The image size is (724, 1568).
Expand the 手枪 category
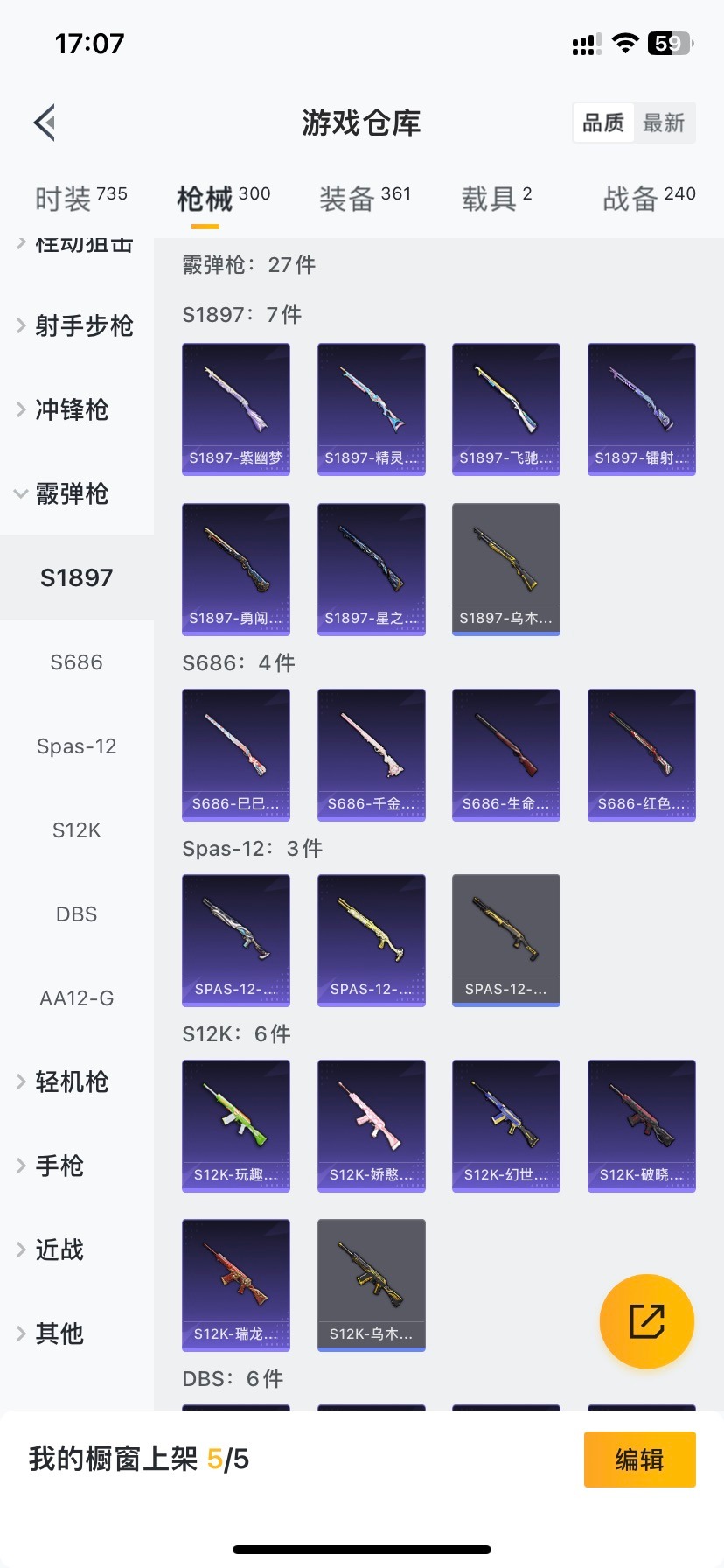(59, 1165)
